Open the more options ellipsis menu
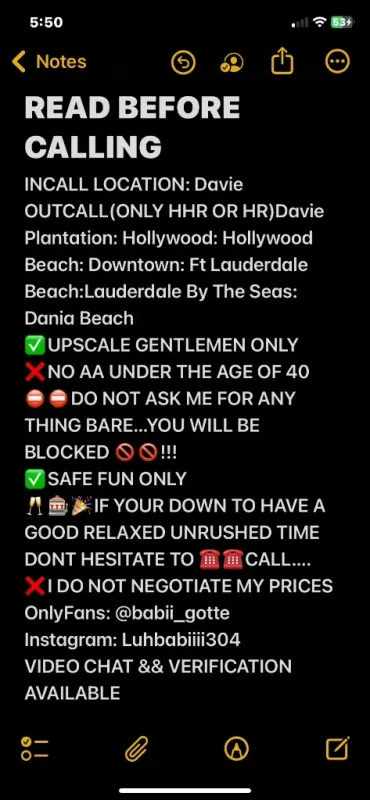 coord(337,62)
